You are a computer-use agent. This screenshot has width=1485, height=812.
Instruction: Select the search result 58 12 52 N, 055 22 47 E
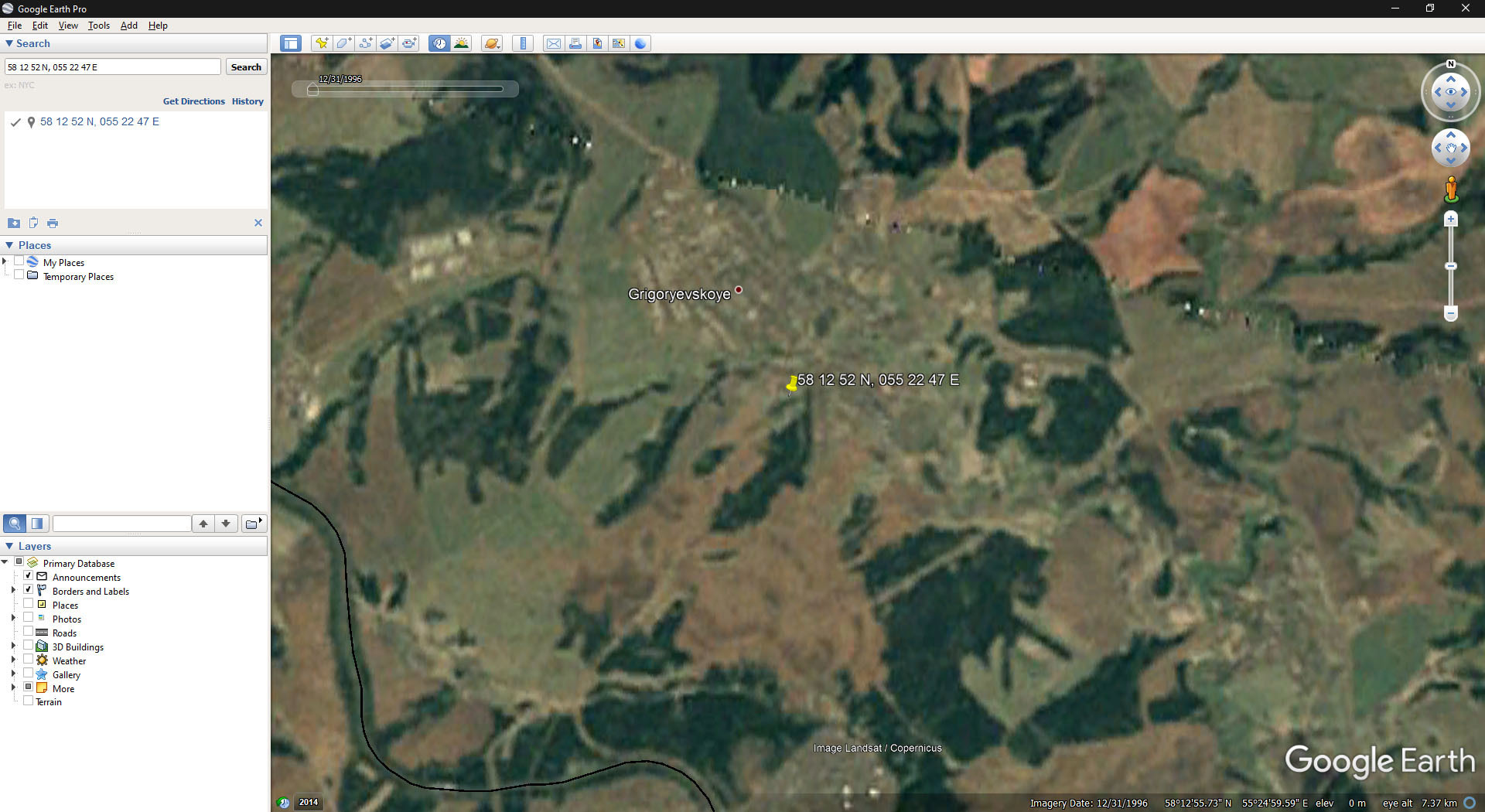100,121
